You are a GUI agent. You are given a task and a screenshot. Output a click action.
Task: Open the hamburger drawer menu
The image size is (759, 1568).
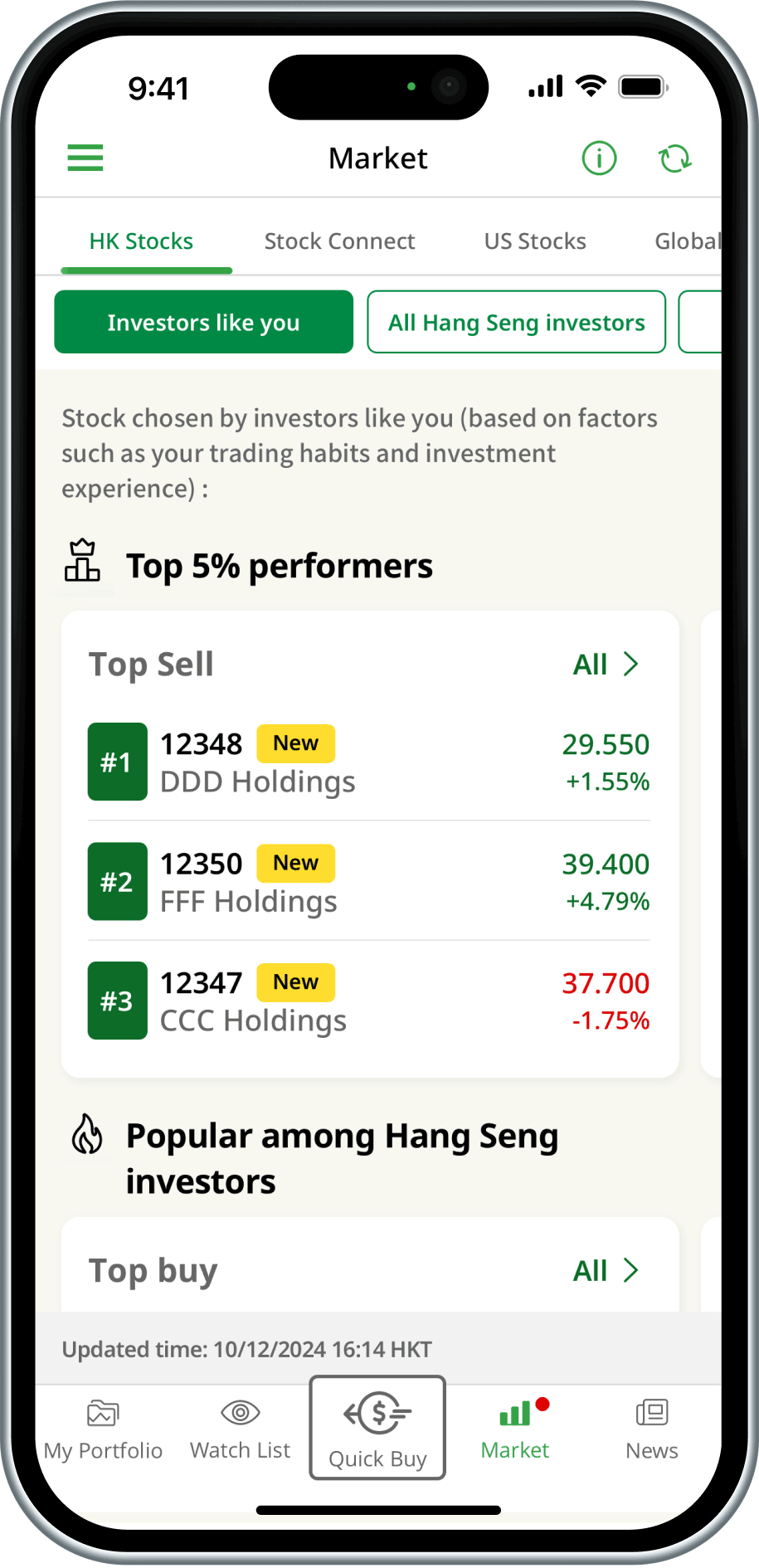tap(85, 158)
